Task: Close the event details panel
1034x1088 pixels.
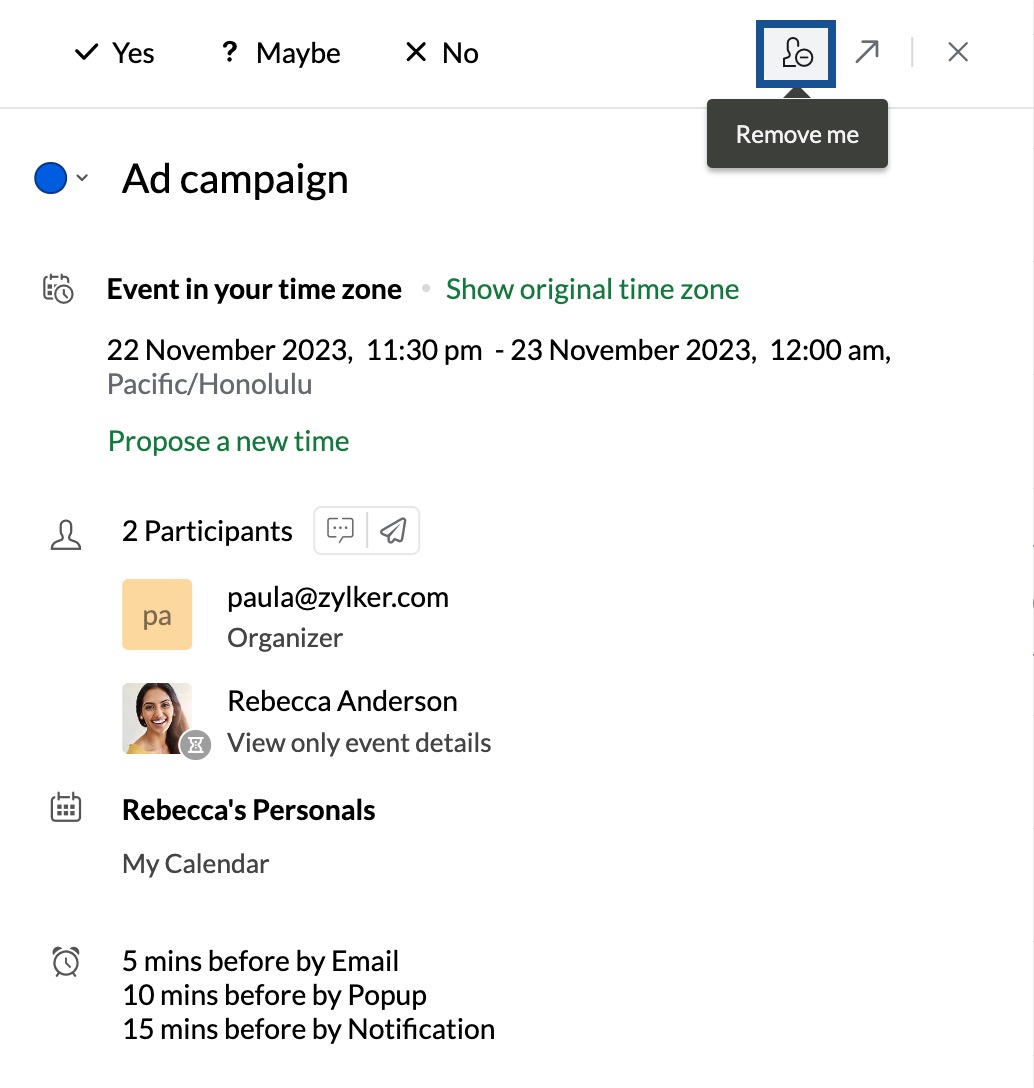Action: pyautogui.click(x=958, y=52)
